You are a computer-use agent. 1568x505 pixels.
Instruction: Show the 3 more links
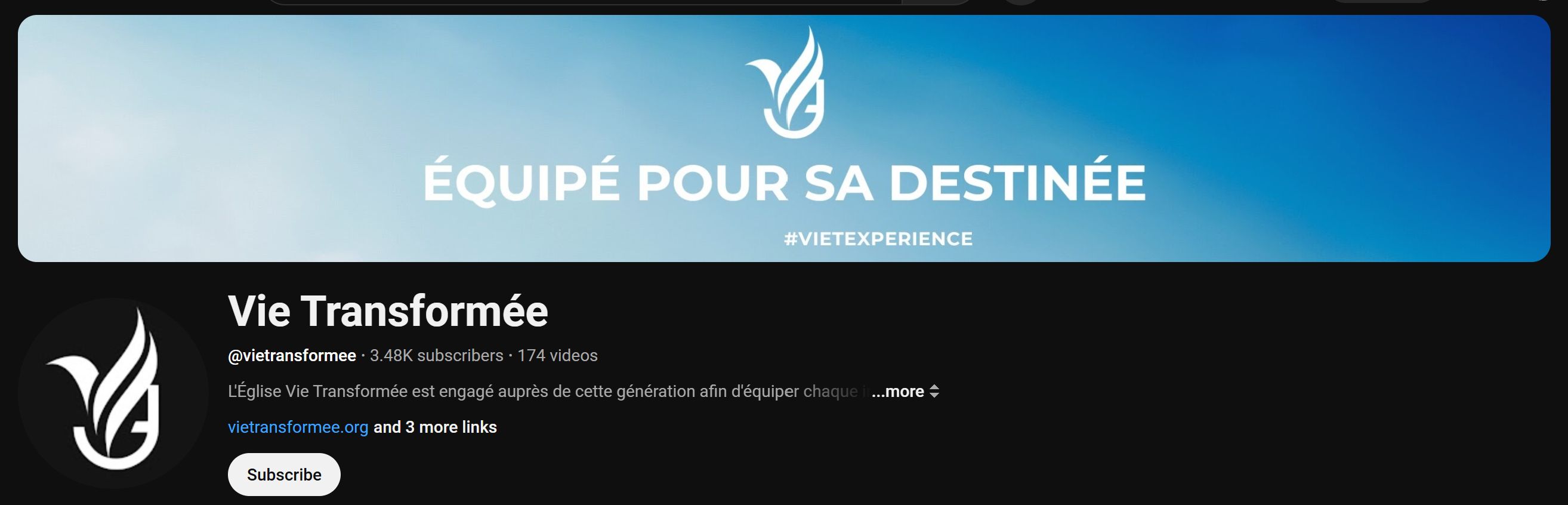tap(434, 427)
